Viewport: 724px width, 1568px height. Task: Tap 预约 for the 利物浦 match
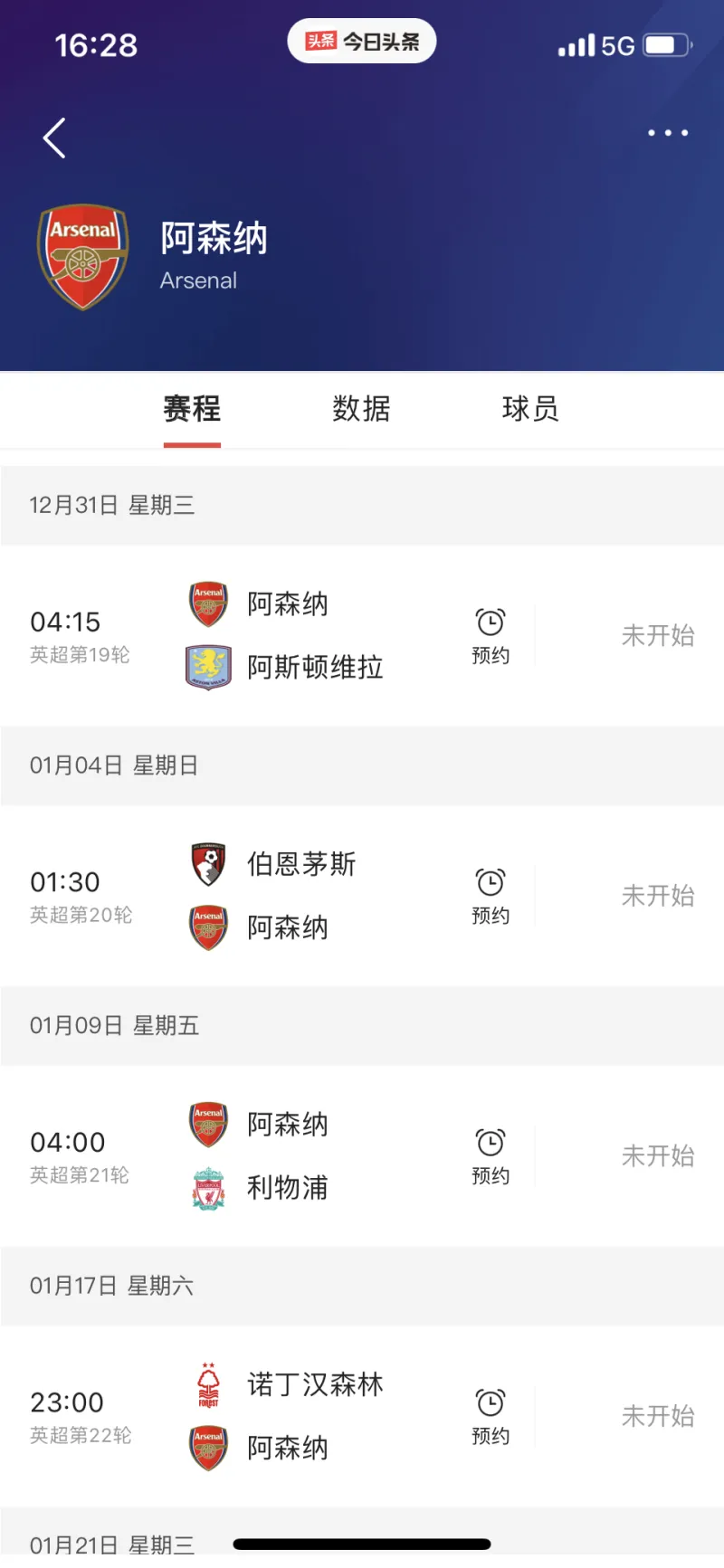coord(491,1155)
